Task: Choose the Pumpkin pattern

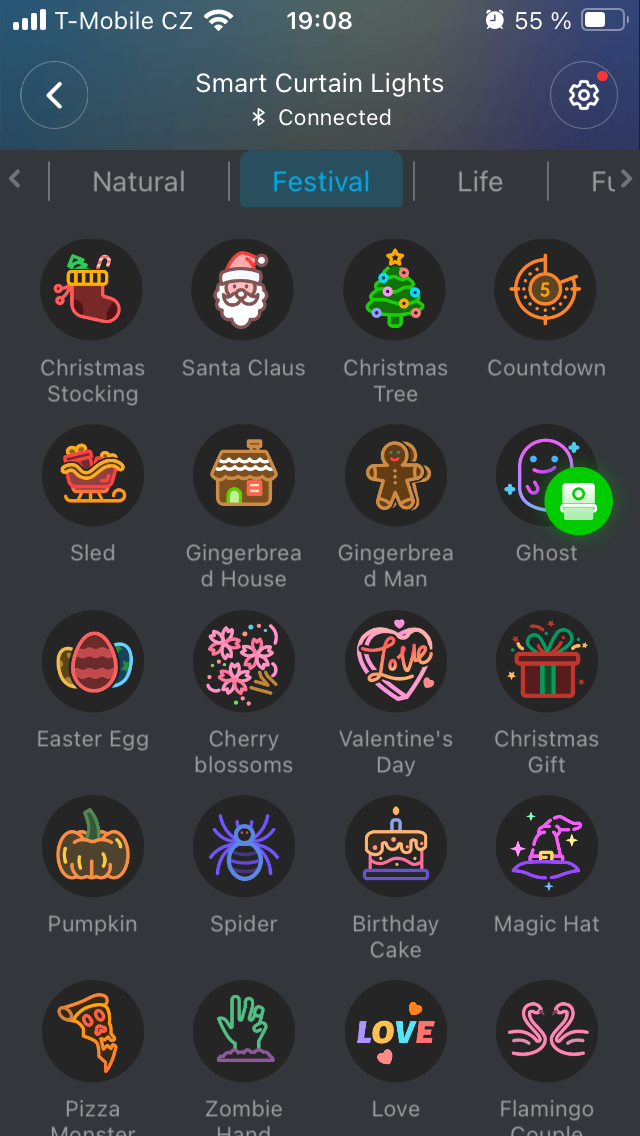Action: (x=92, y=846)
